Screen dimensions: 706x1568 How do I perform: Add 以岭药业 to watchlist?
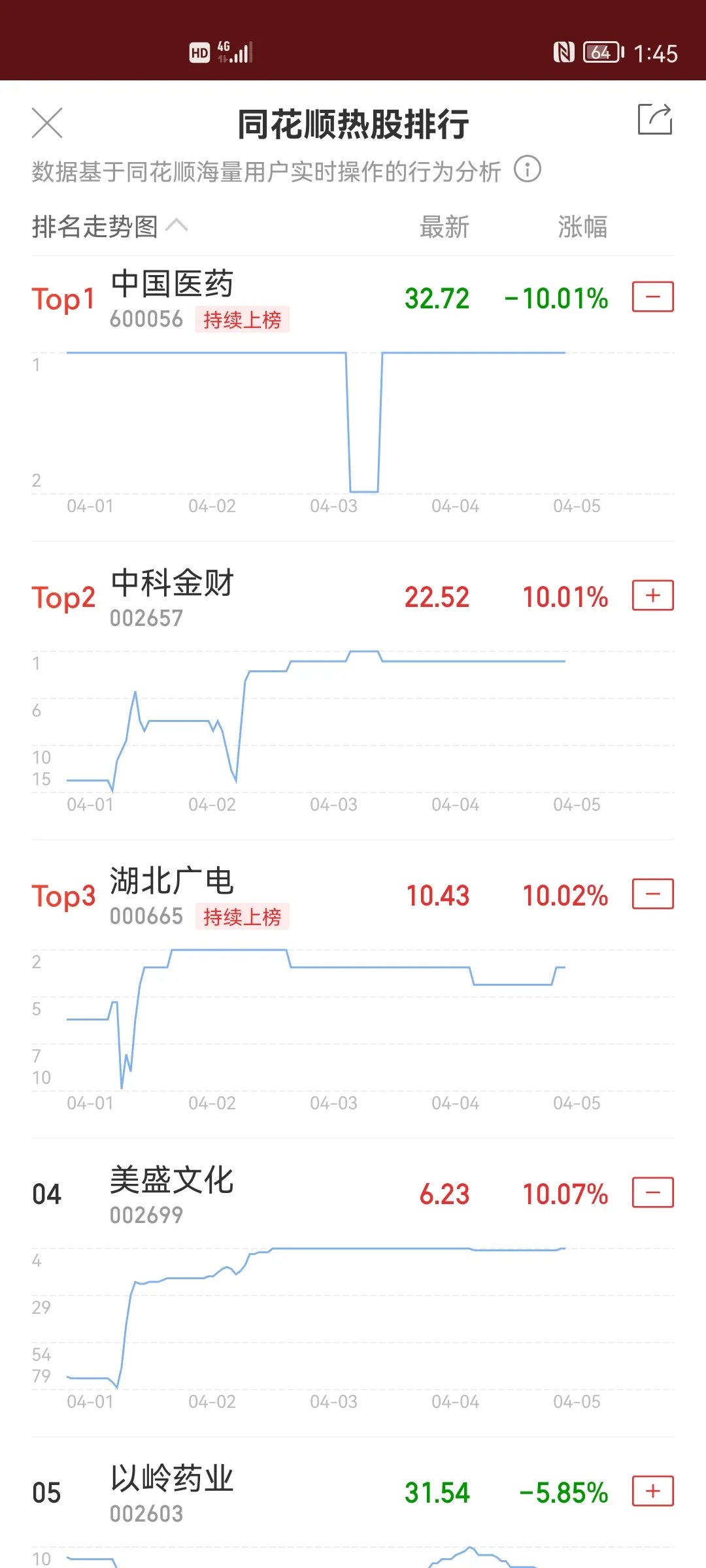click(652, 1492)
